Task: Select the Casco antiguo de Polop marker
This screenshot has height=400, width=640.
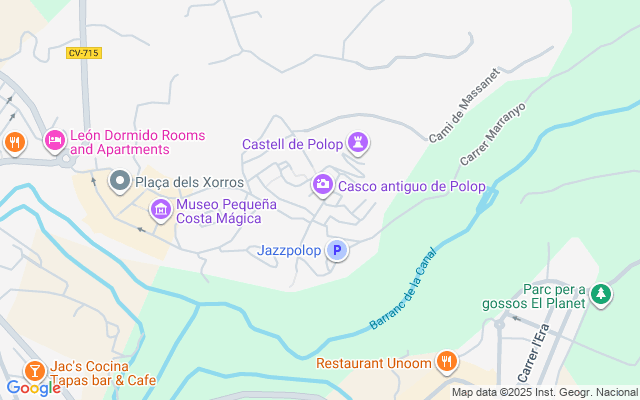Action: point(323,184)
